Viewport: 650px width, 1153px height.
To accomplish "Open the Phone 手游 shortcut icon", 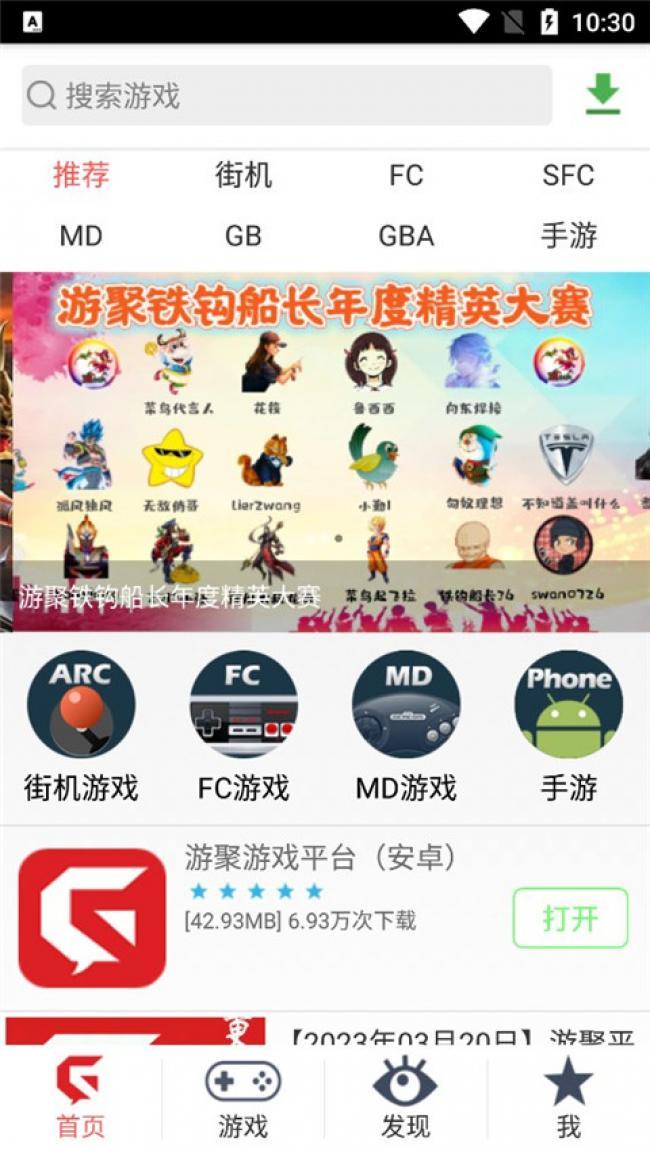I will coord(568,705).
